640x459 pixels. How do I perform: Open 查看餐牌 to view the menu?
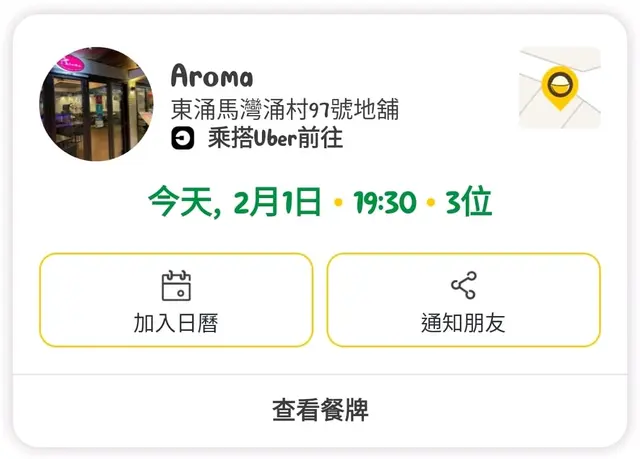click(320, 410)
